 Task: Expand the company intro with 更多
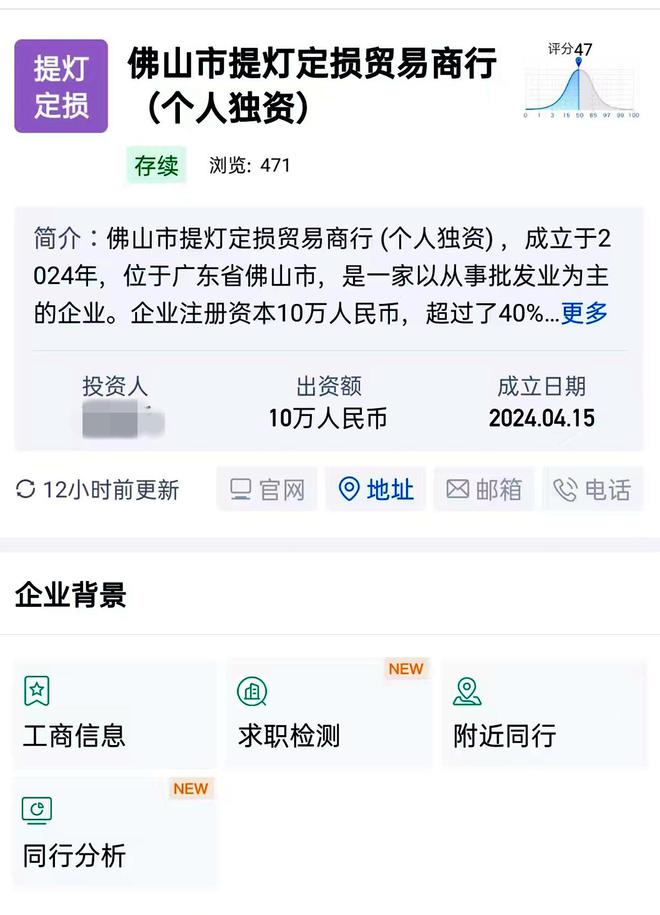(x=583, y=313)
